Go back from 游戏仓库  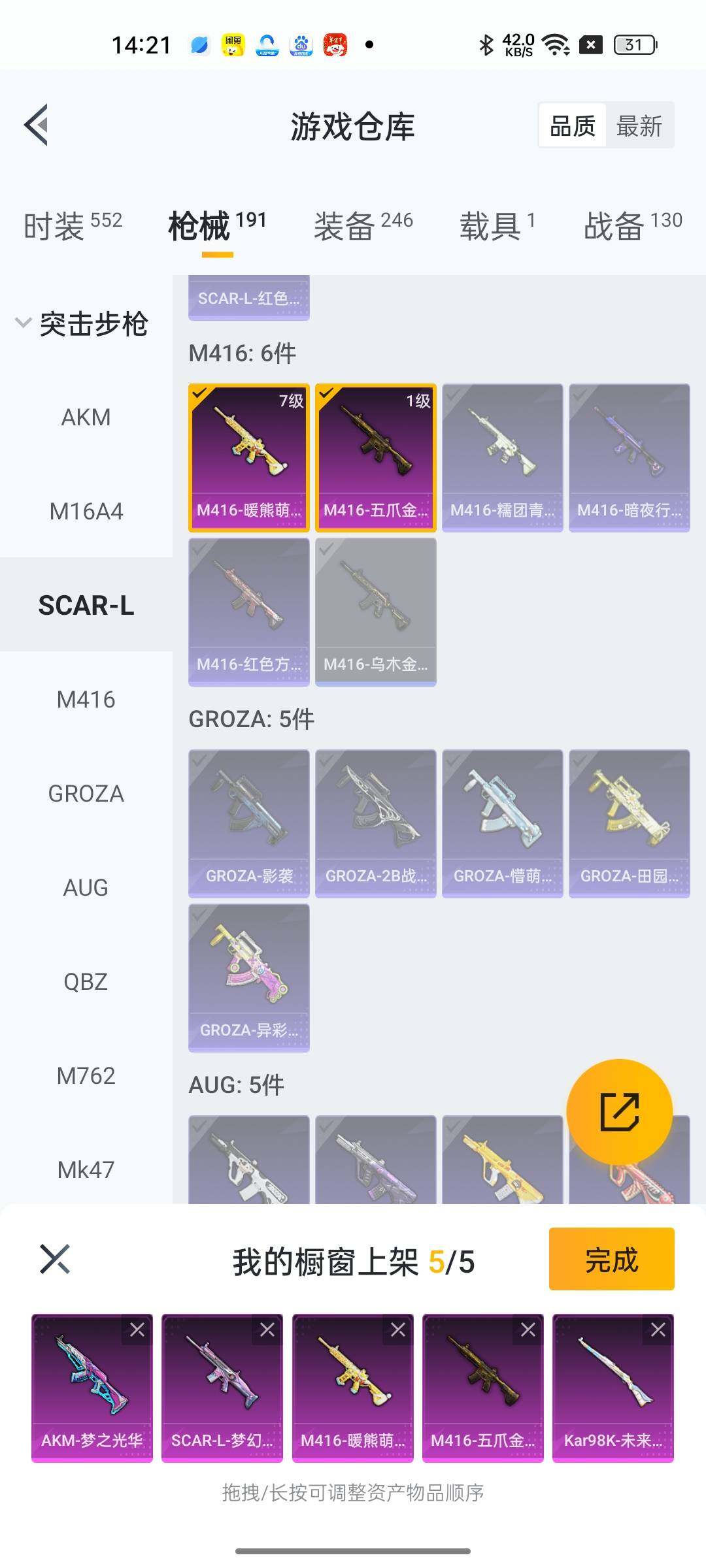pos(37,125)
